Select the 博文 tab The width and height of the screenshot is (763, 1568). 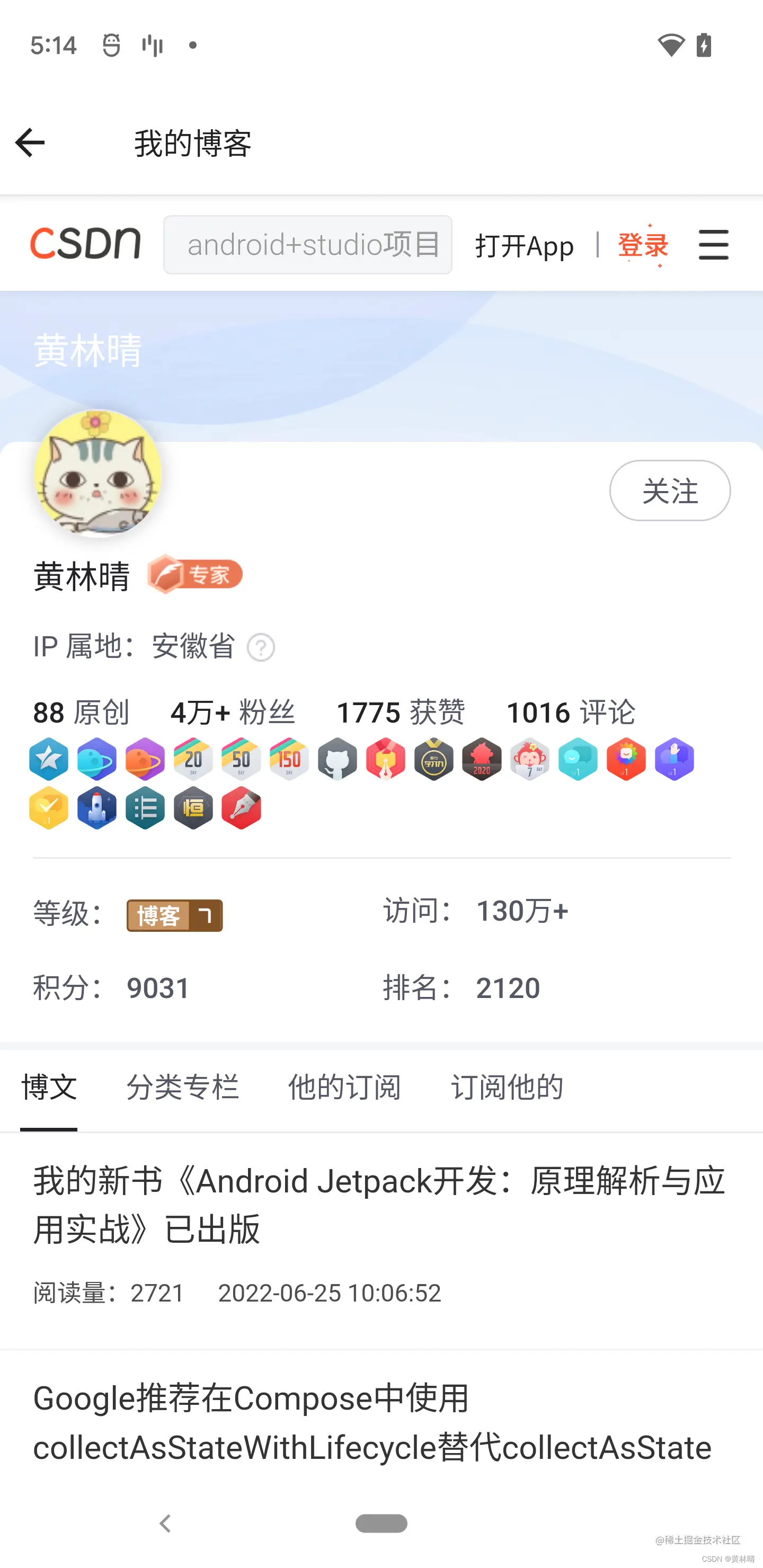click(49, 1087)
